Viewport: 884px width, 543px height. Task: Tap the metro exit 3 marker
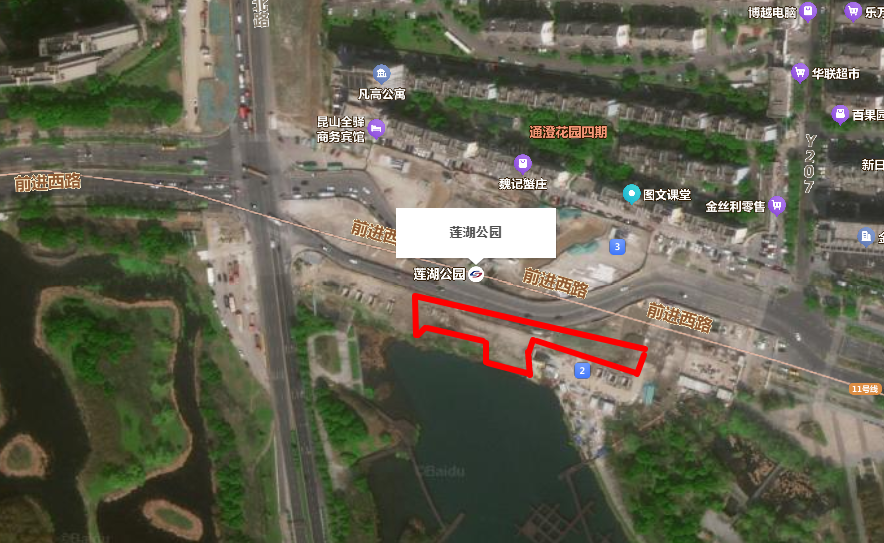coord(618,246)
